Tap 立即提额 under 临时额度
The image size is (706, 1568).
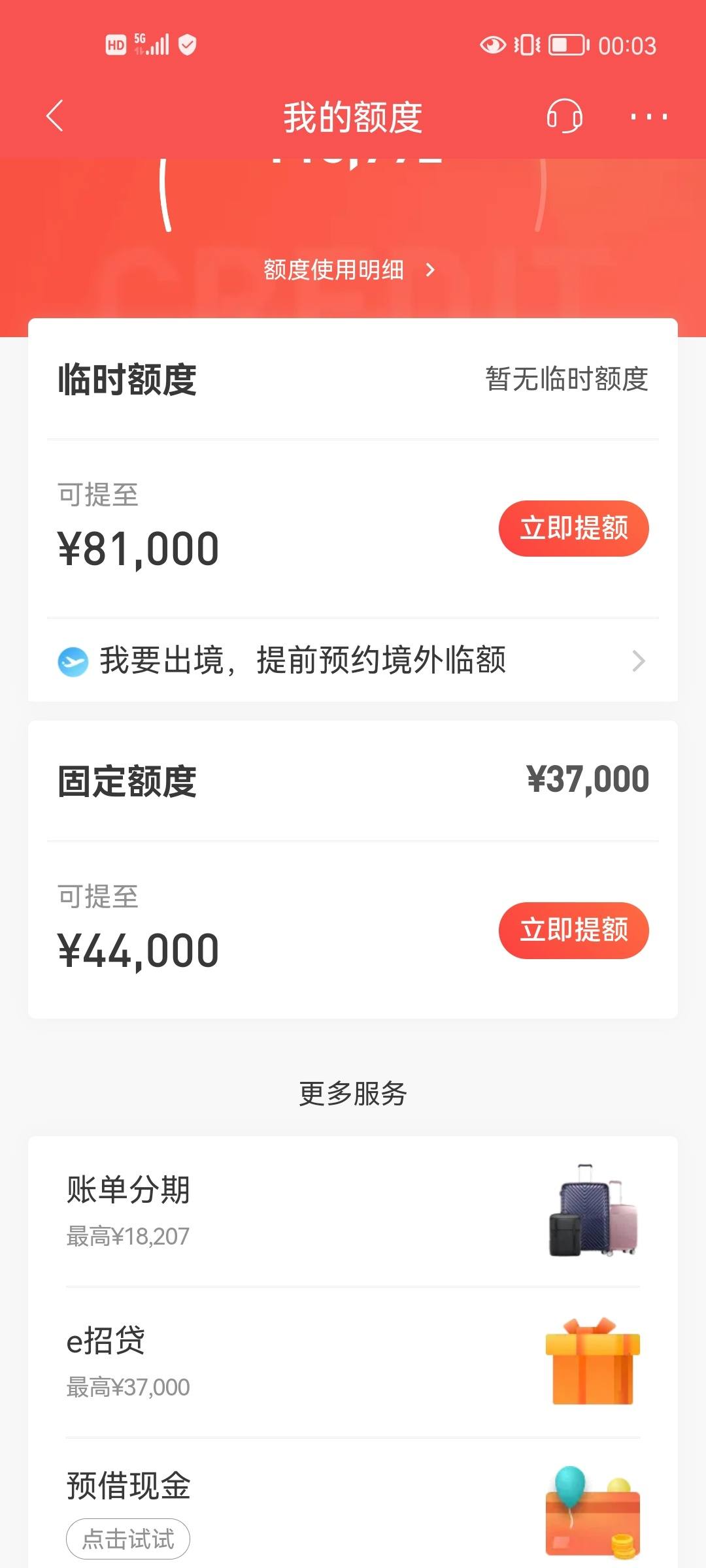573,528
